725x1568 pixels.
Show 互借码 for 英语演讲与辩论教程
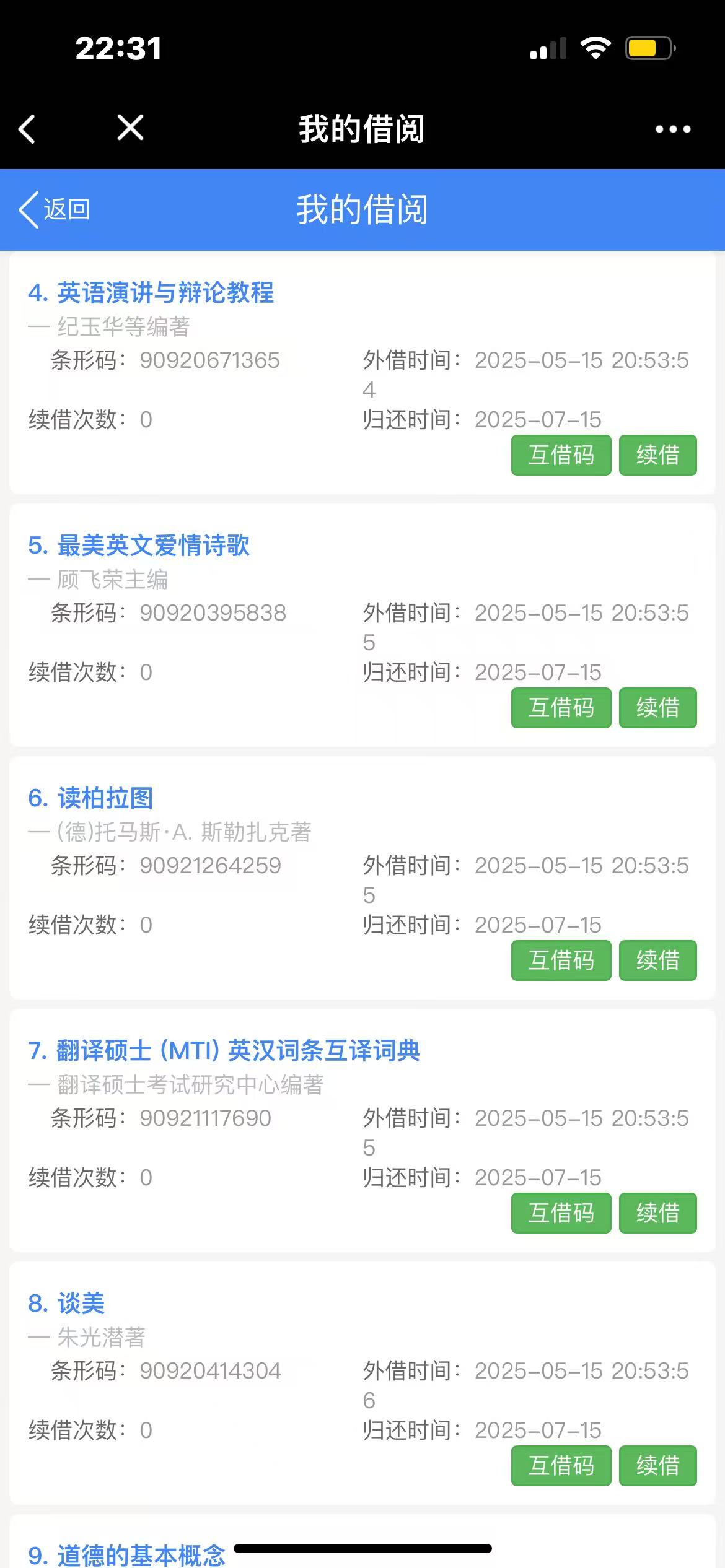[561, 455]
